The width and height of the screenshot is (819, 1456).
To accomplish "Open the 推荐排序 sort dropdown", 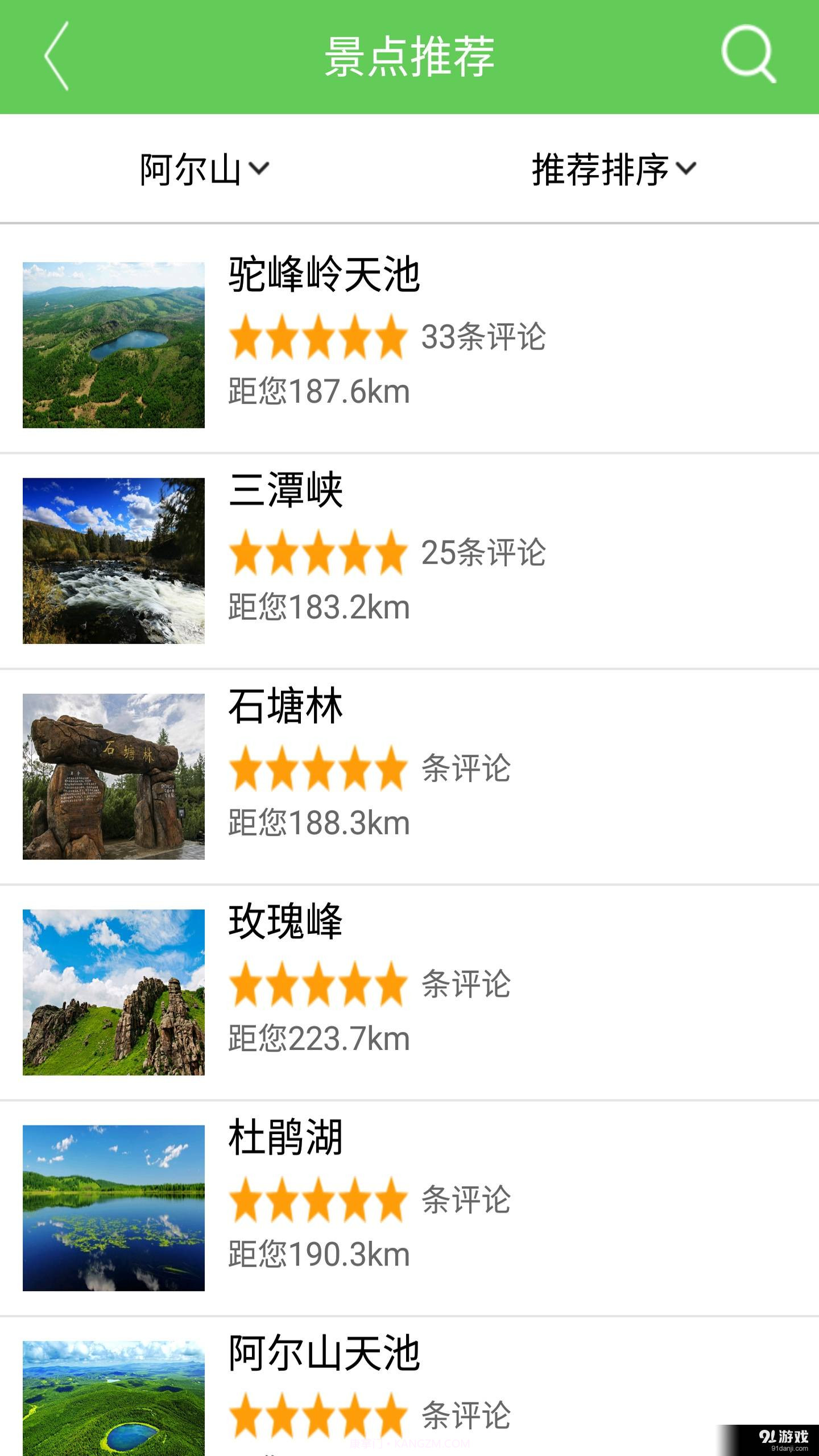I will point(614,168).
